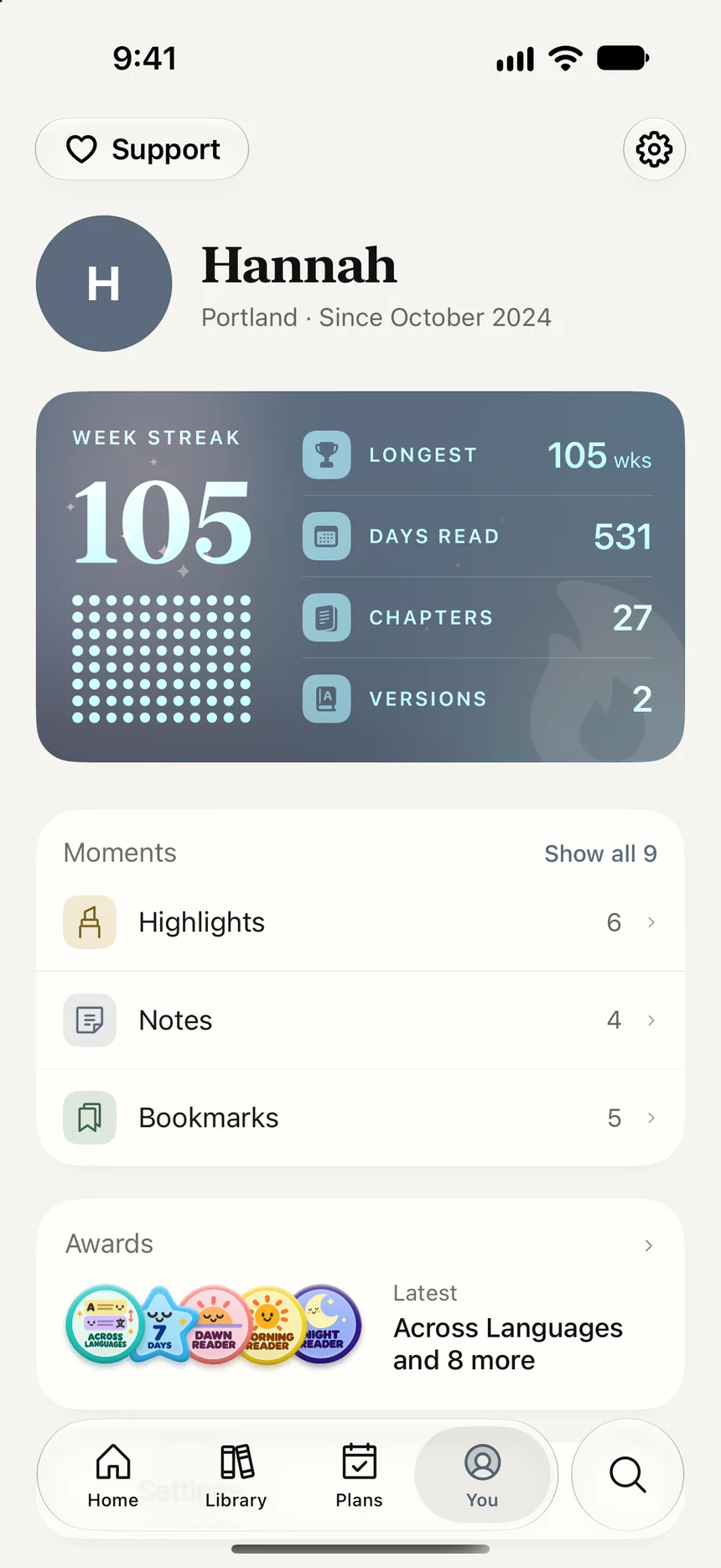The width and height of the screenshot is (721, 1568).
Task: Tap the Support button
Action: (x=142, y=149)
